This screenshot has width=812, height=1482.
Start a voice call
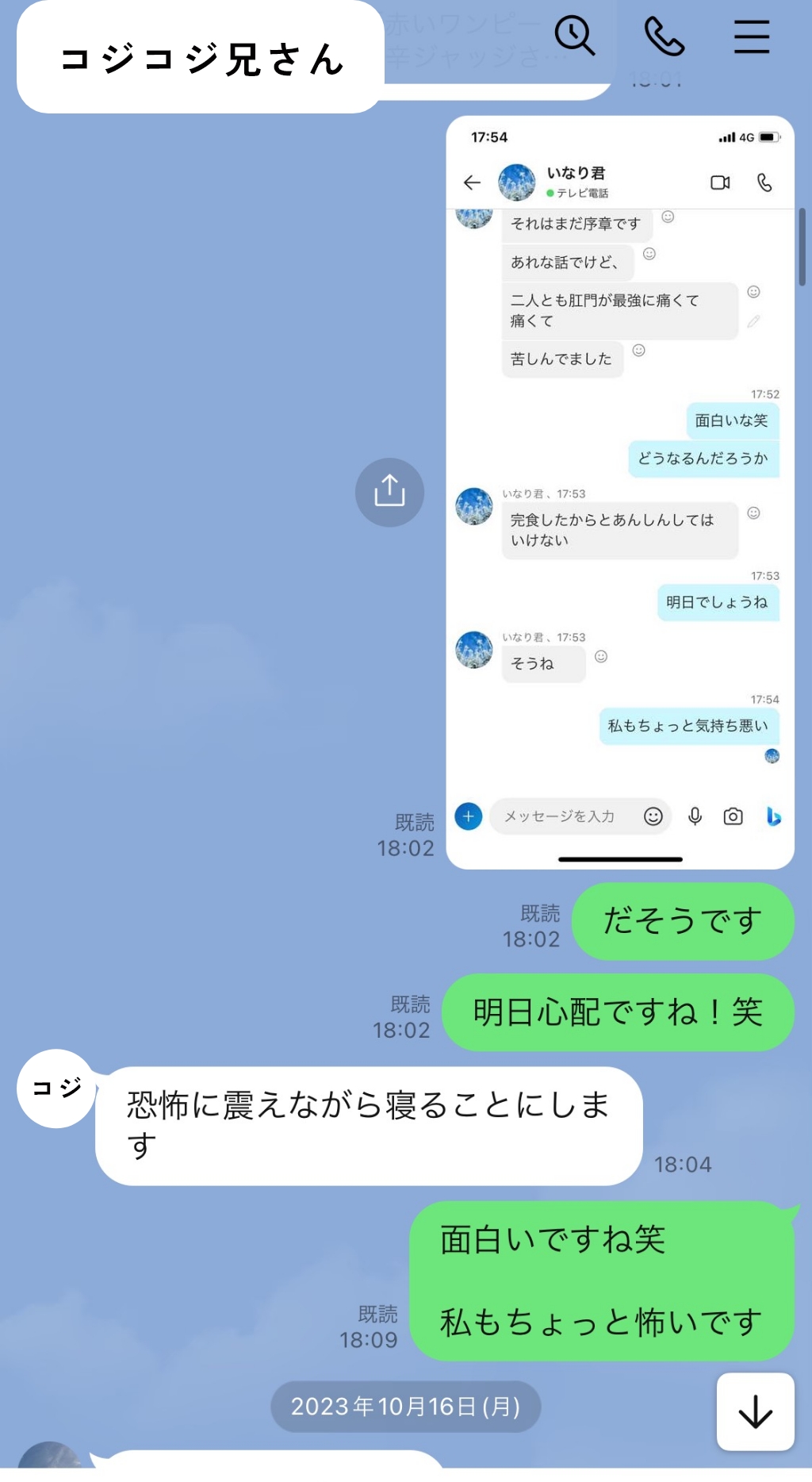coord(664,36)
